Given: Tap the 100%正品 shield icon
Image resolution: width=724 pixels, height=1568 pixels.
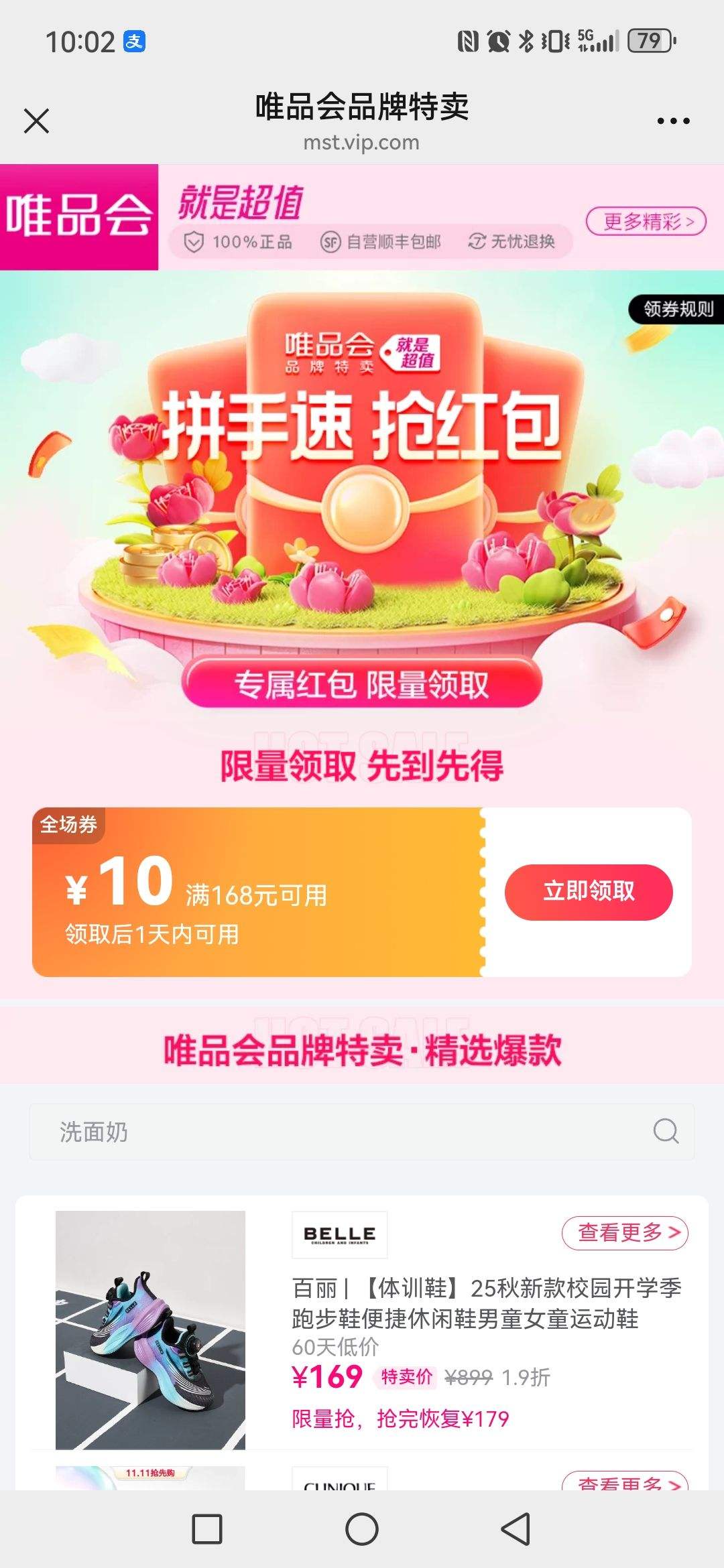Looking at the screenshot, I should click(x=195, y=242).
